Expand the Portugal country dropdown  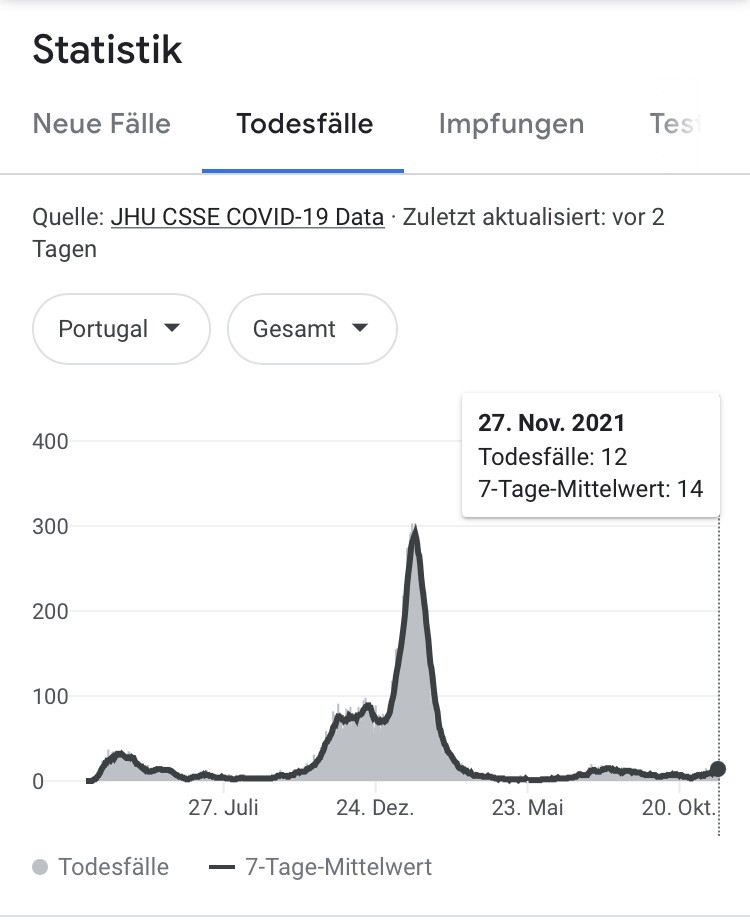pos(121,329)
